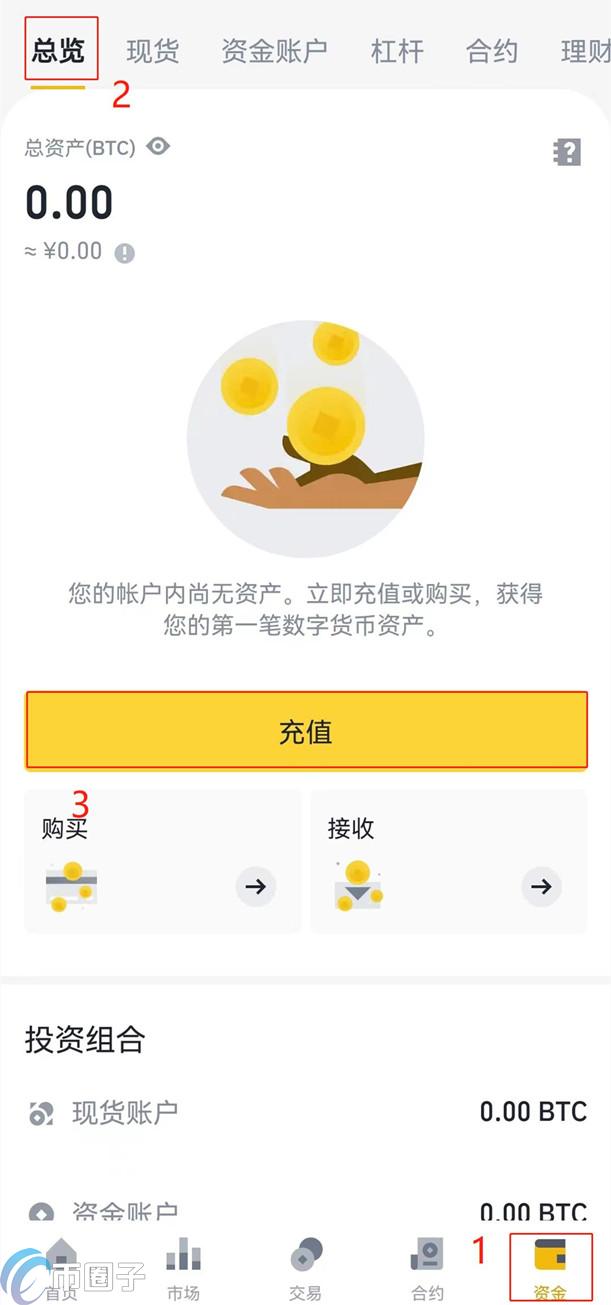Open the 交易 tab
This screenshot has width=611, height=1305.
(306, 1268)
